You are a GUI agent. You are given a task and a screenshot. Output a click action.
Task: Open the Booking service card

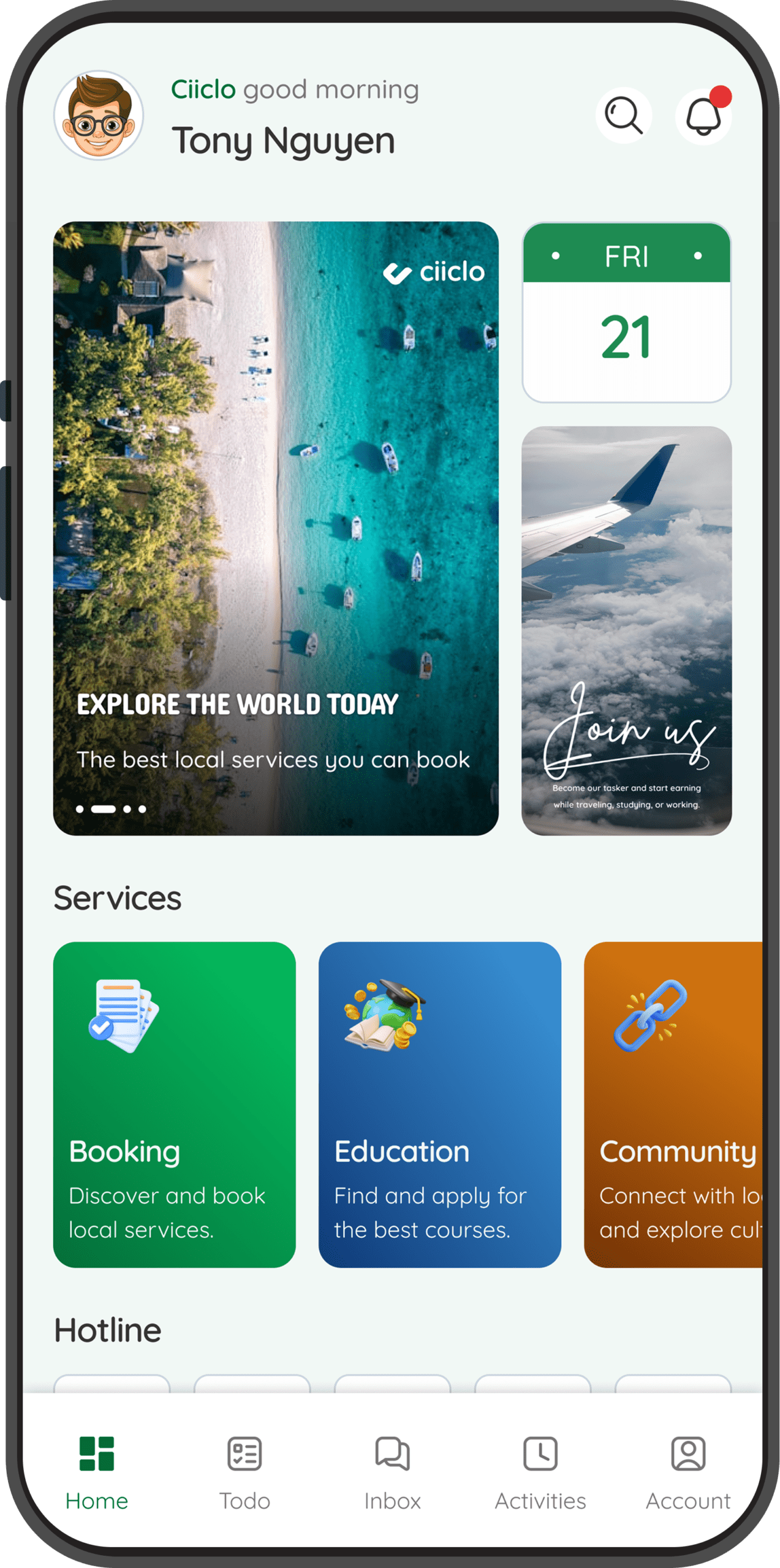click(175, 1104)
